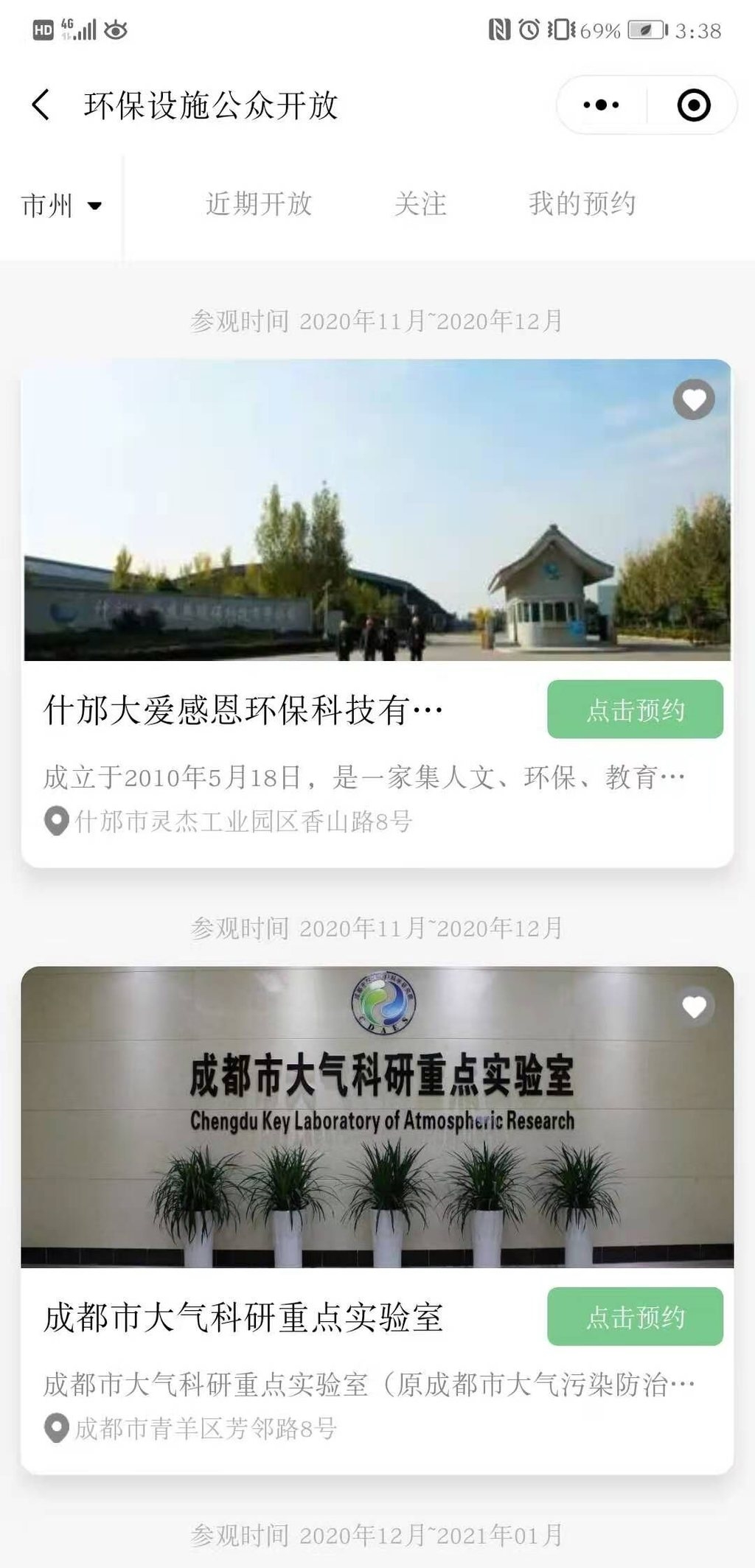Open the 我的预约 tab
Image resolution: width=755 pixels, height=1568 pixels.
(582, 203)
